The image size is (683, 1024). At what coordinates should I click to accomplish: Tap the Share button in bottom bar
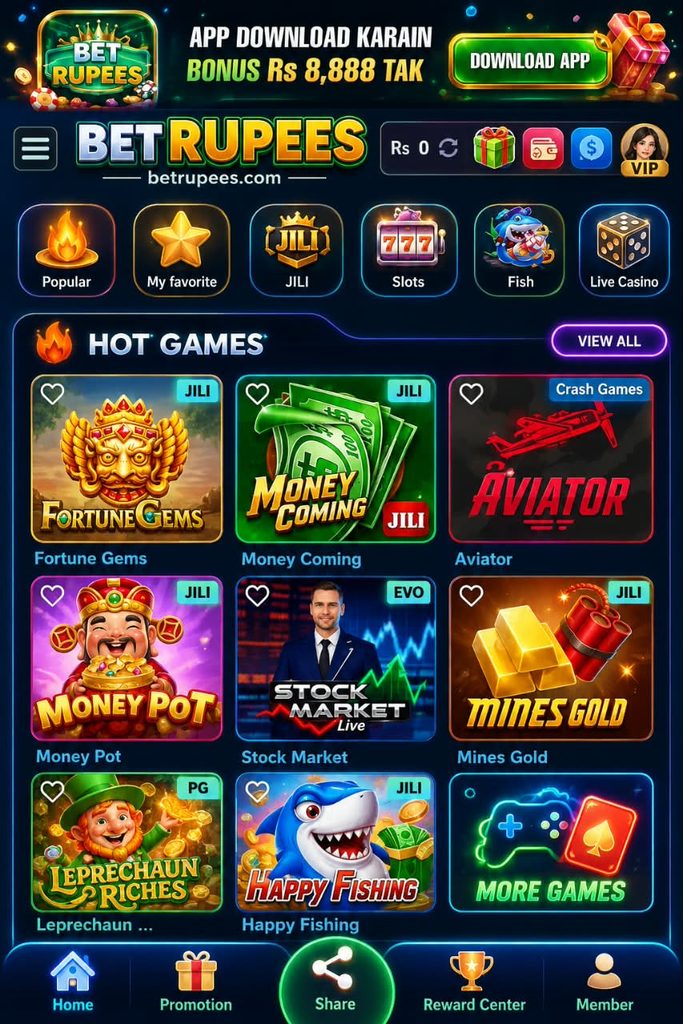coord(336,981)
